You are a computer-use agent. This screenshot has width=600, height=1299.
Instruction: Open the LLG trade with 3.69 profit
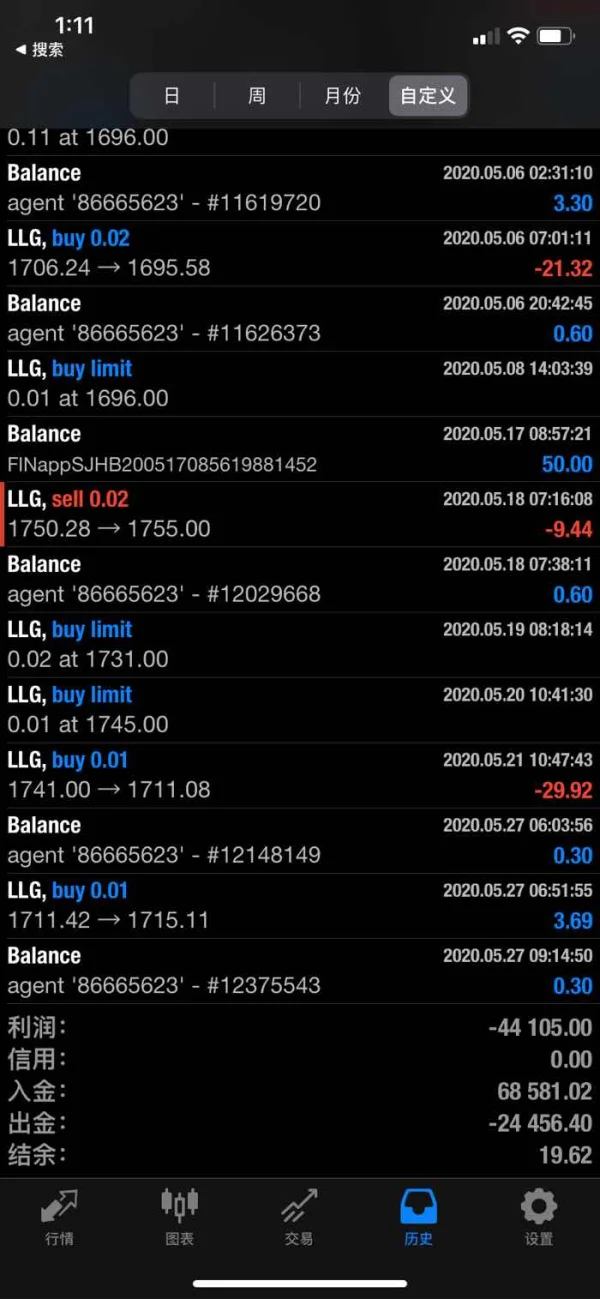tap(300, 905)
